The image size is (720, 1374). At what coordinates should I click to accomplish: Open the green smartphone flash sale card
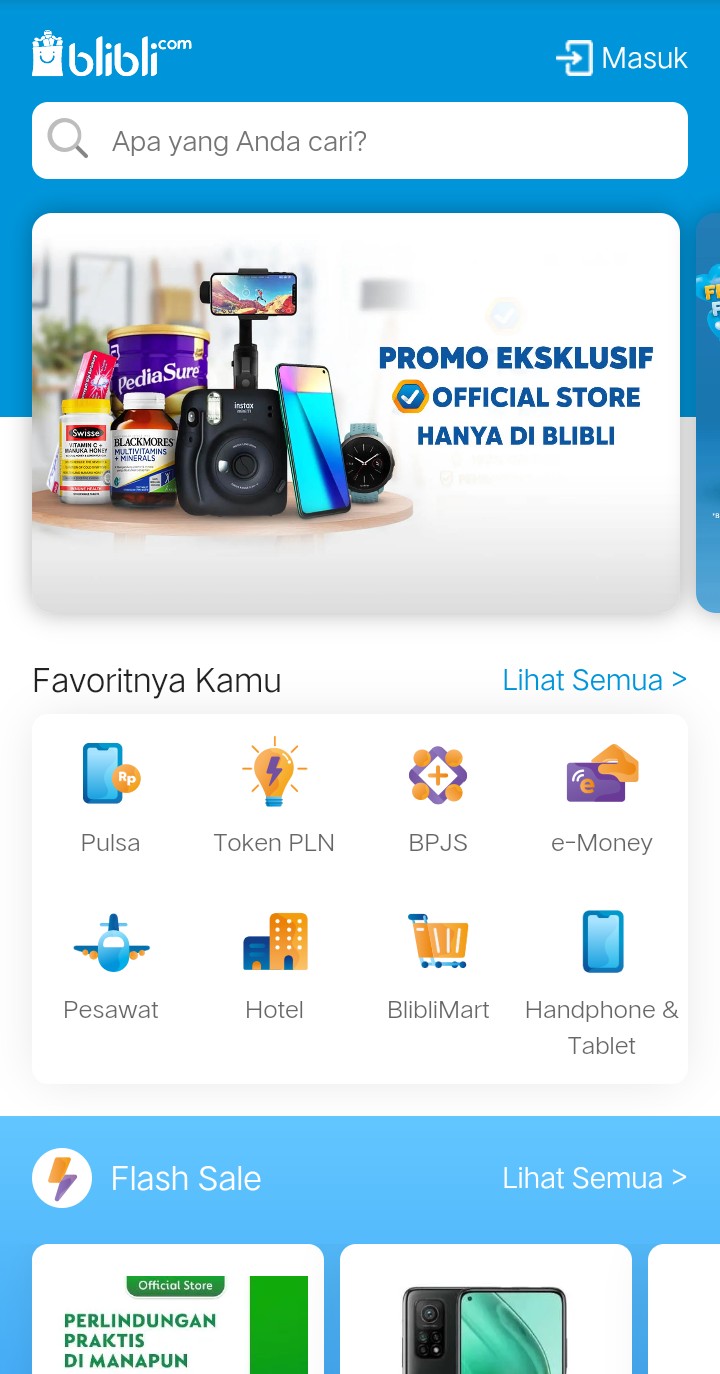click(486, 1309)
